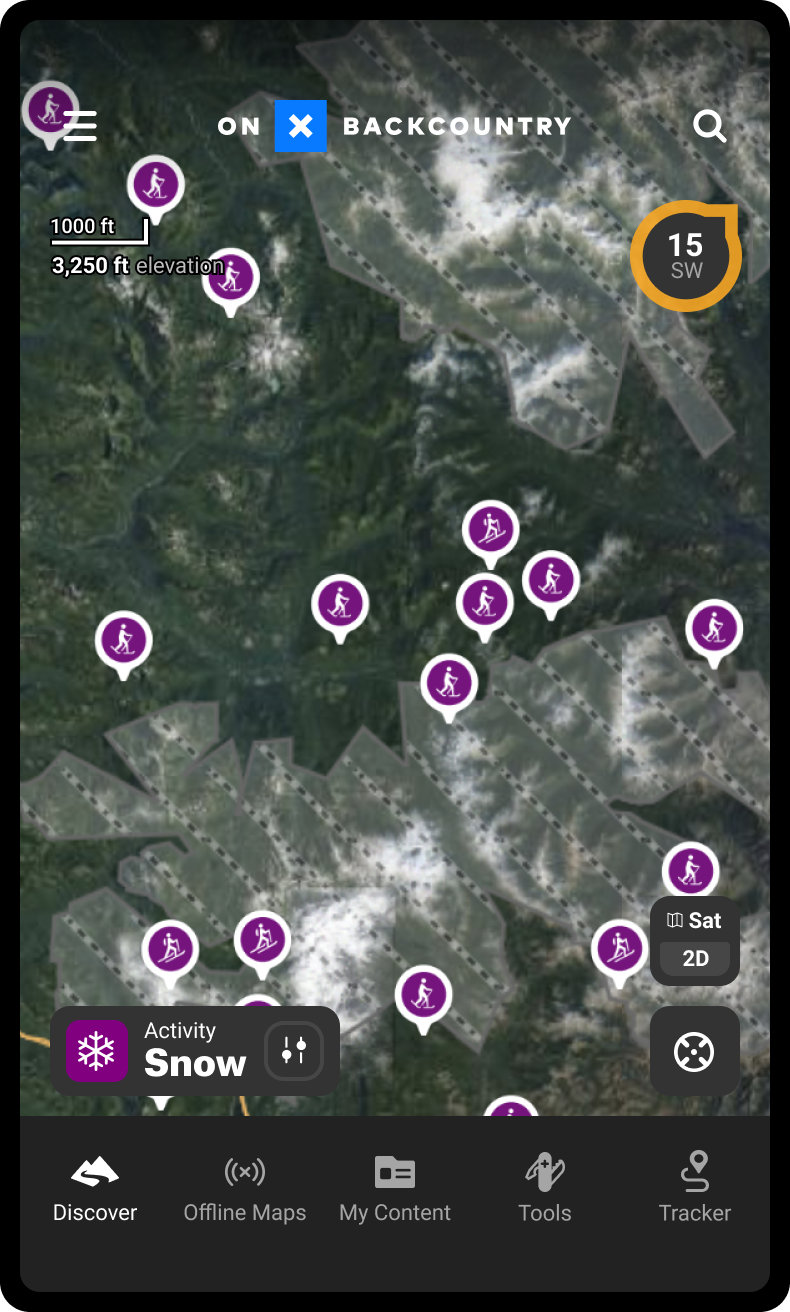Tap the Tracker pin icon
The width and height of the screenshot is (790, 1312).
[x=694, y=1171]
